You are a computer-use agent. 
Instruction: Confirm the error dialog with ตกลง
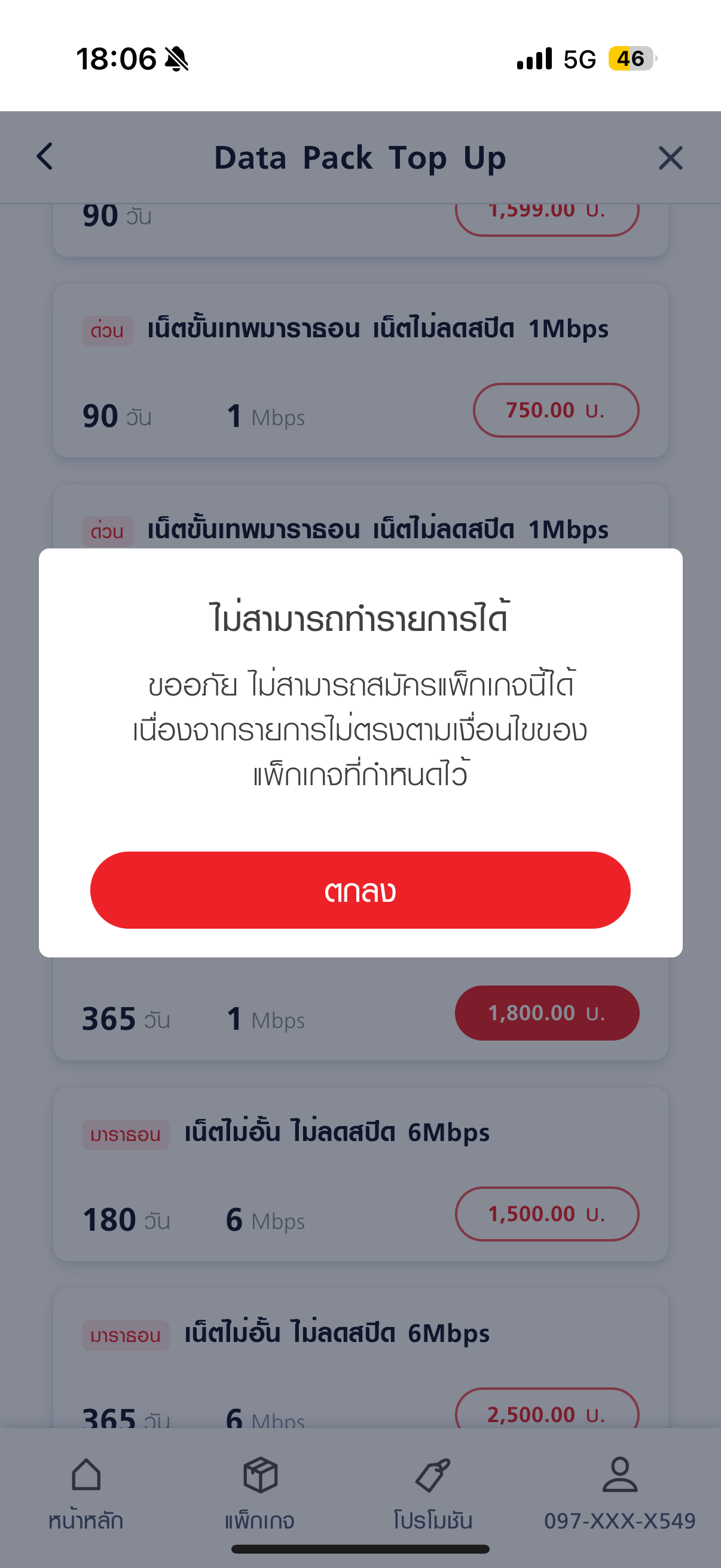(x=360, y=890)
